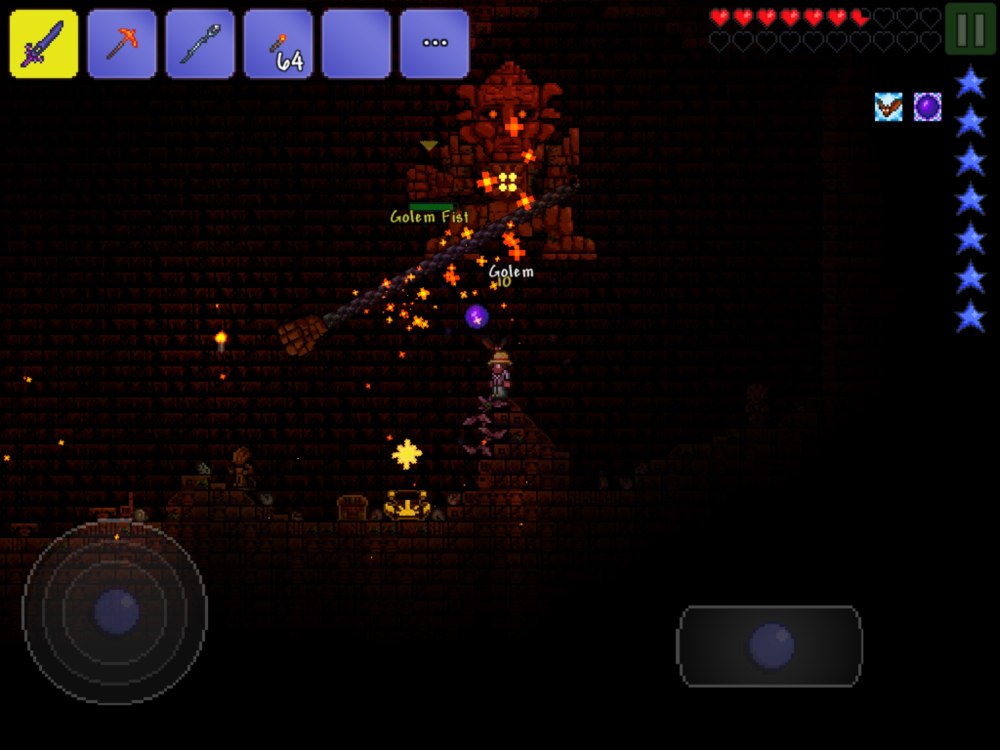Select the empty fifth hotbar slot

356,44
